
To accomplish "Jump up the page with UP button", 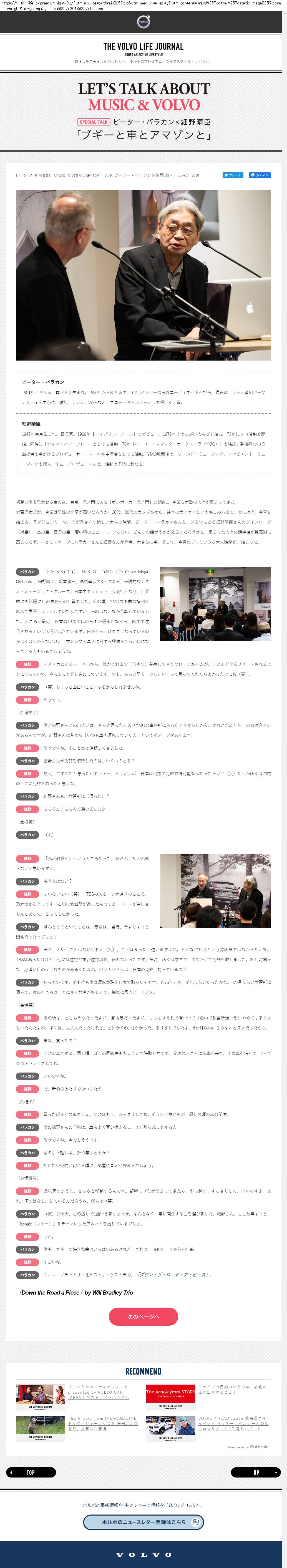I will pyautogui.click(x=256, y=1472).
